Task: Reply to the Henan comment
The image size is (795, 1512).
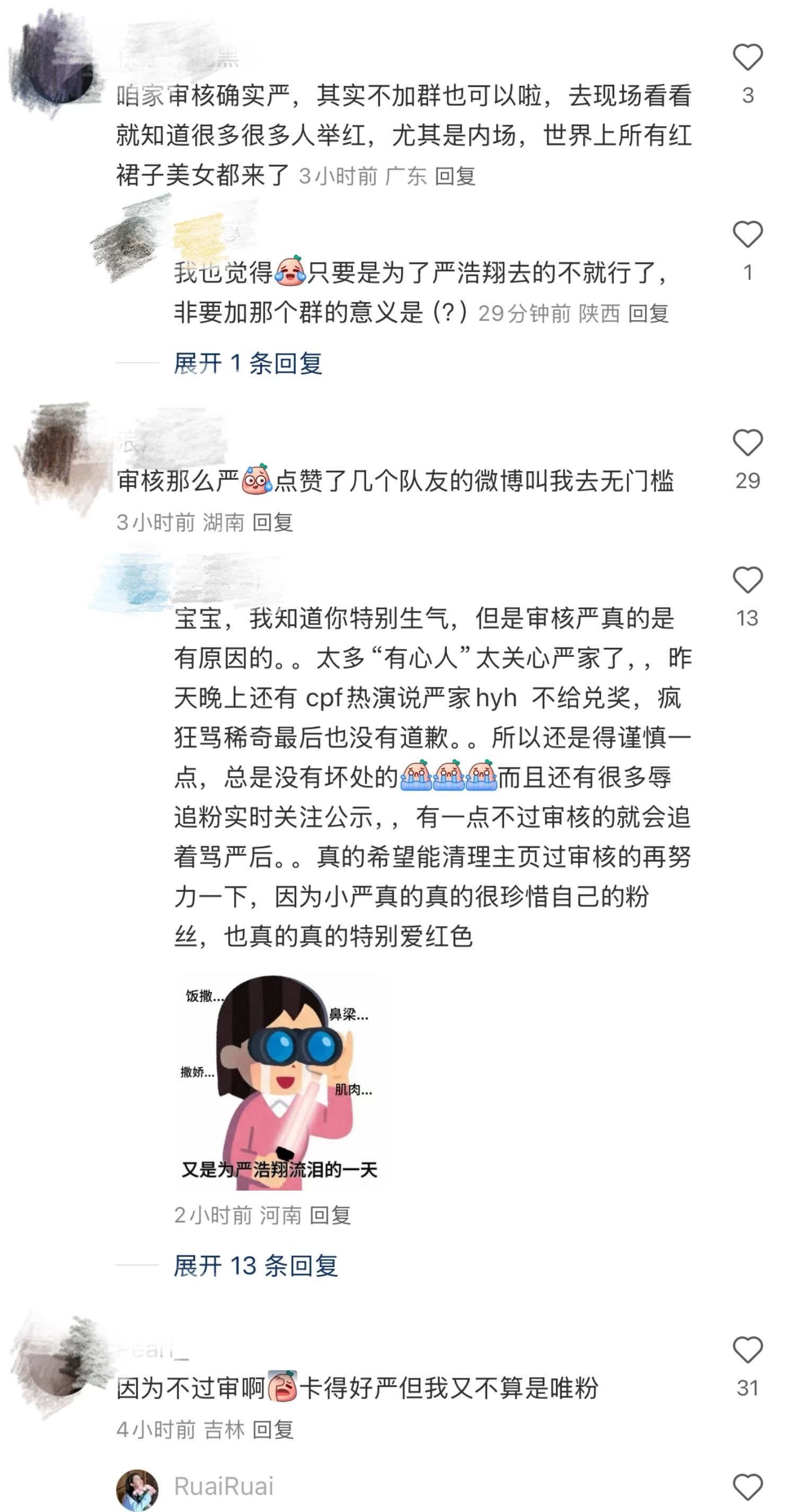Action: [330, 1215]
